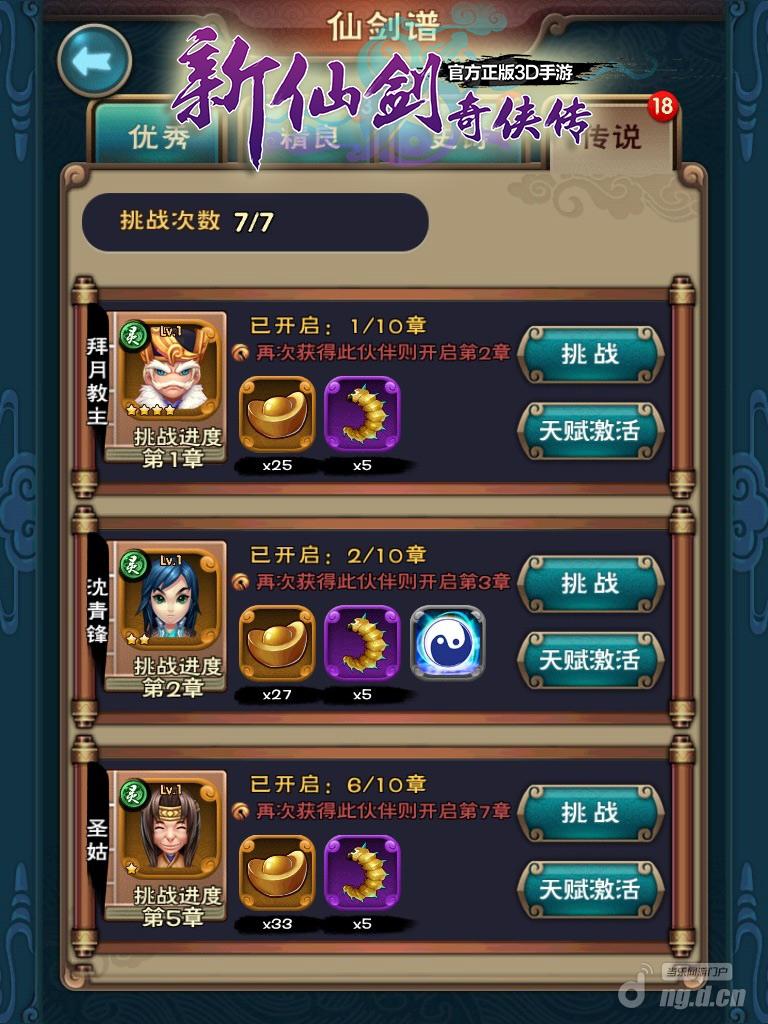Start the 挑战 for 沈青锋
Screen dimensions: 768x1024
pos(590,583)
